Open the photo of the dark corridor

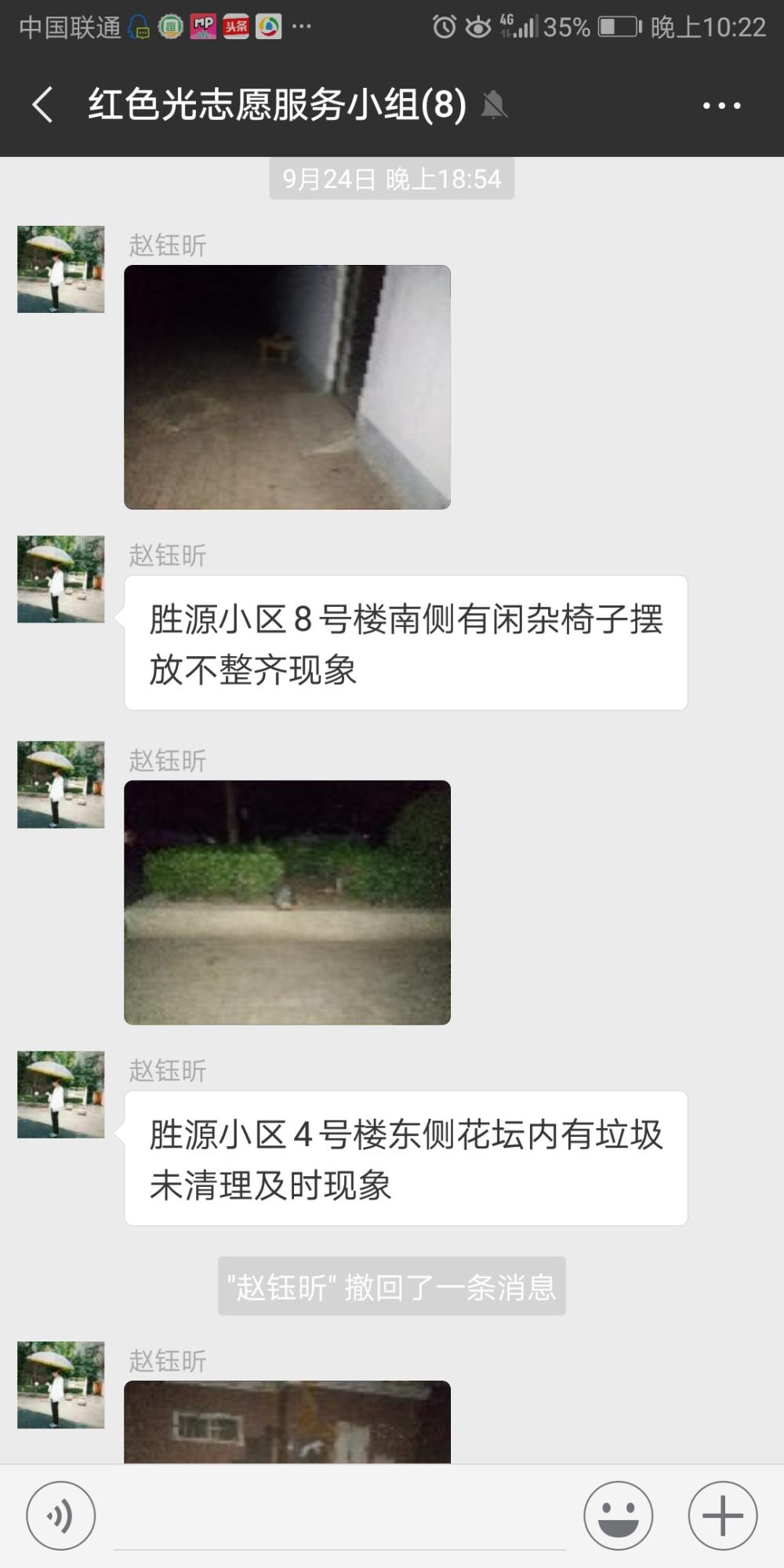click(287, 387)
